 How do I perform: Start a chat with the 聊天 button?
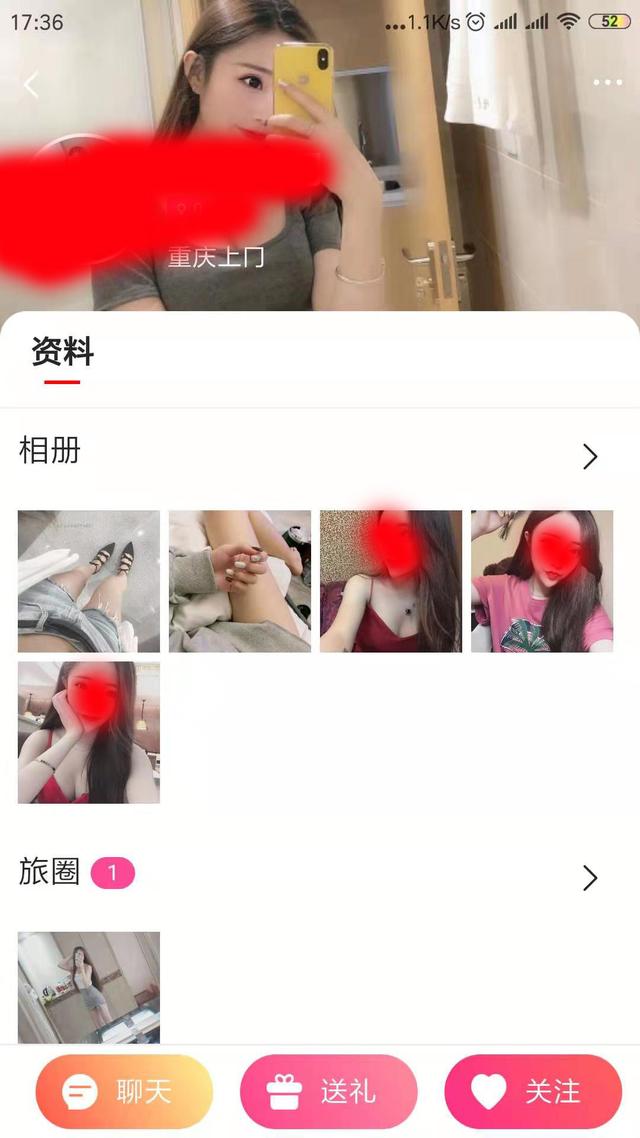[x=124, y=1092]
